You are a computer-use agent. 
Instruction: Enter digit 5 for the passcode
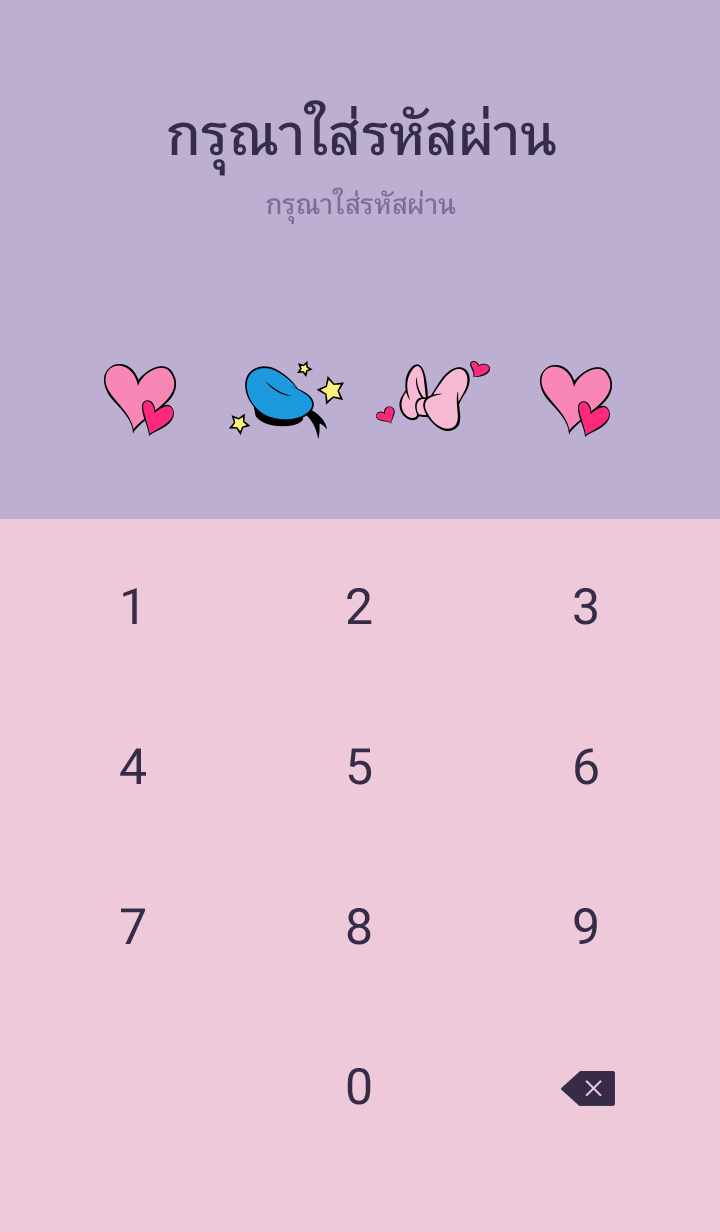pos(359,767)
